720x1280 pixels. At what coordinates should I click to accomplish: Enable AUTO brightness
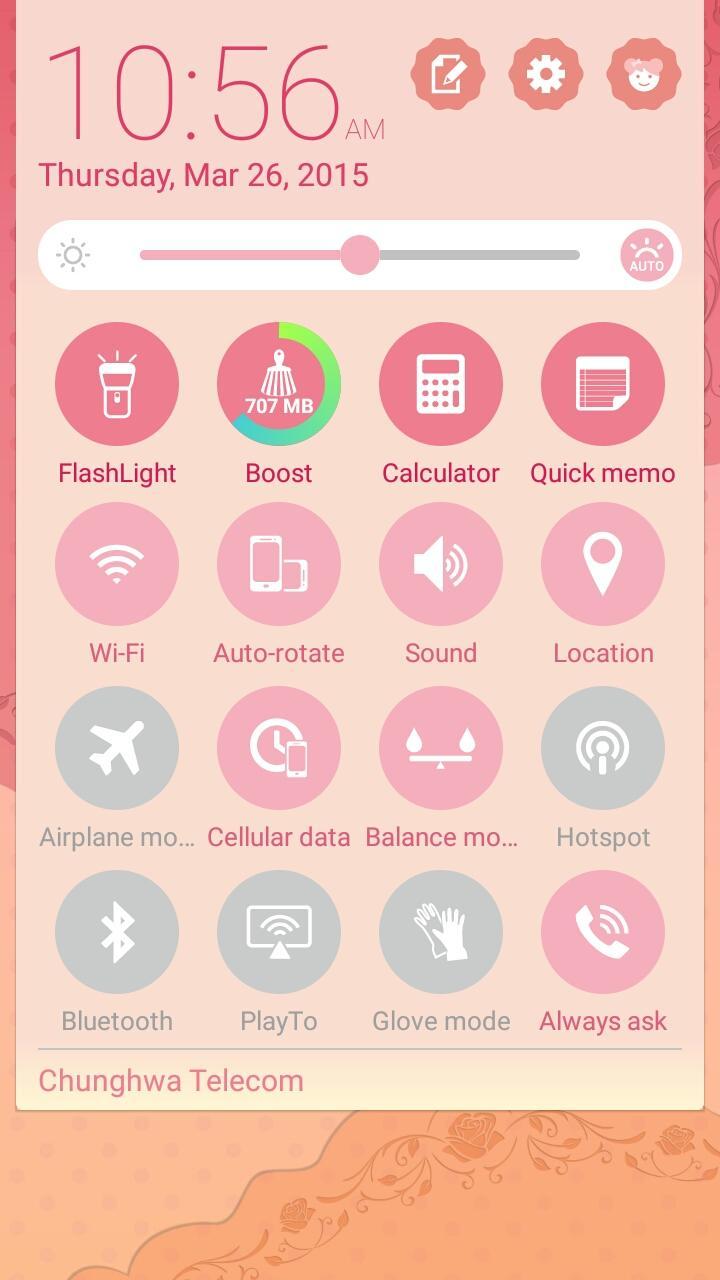(x=646, y=255)
